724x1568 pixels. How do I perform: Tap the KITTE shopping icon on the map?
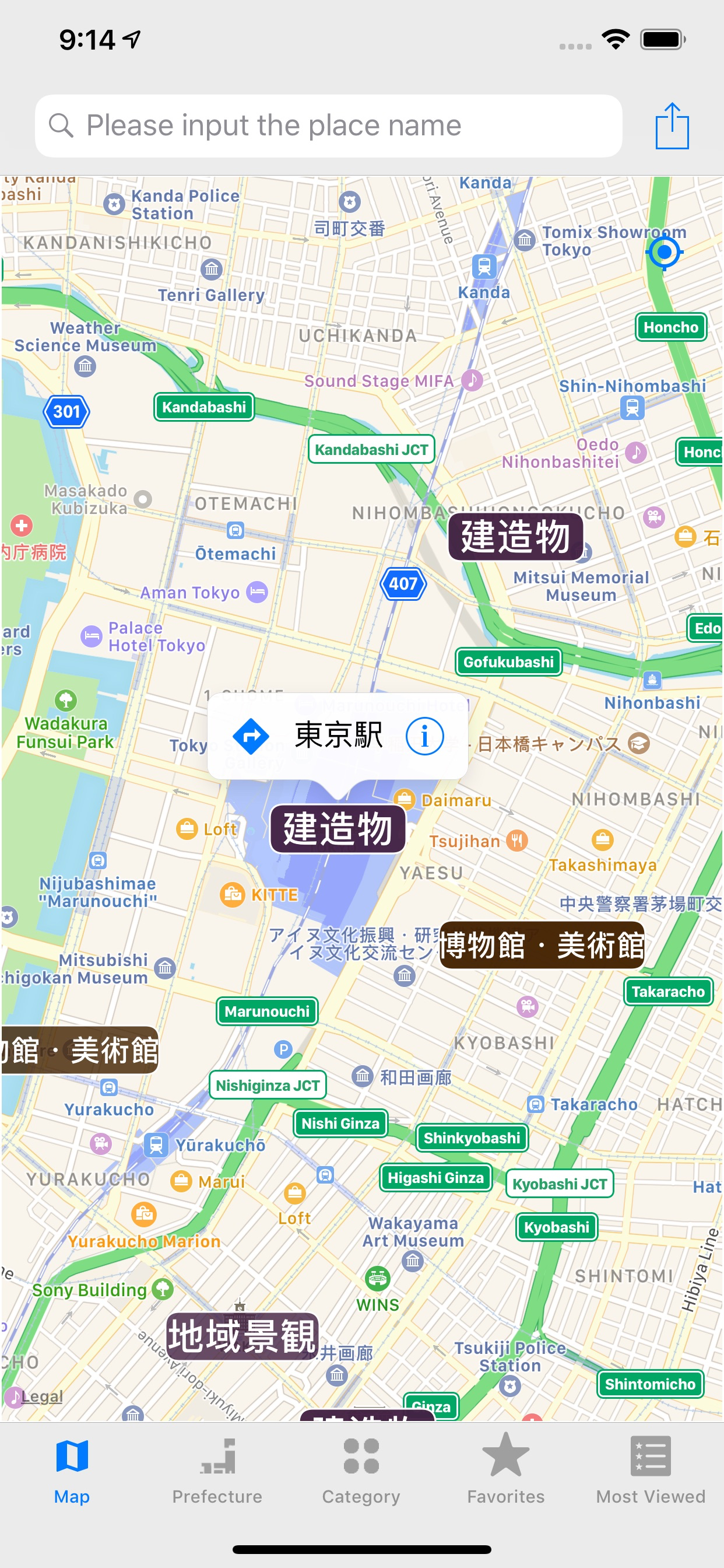point(233,895)
